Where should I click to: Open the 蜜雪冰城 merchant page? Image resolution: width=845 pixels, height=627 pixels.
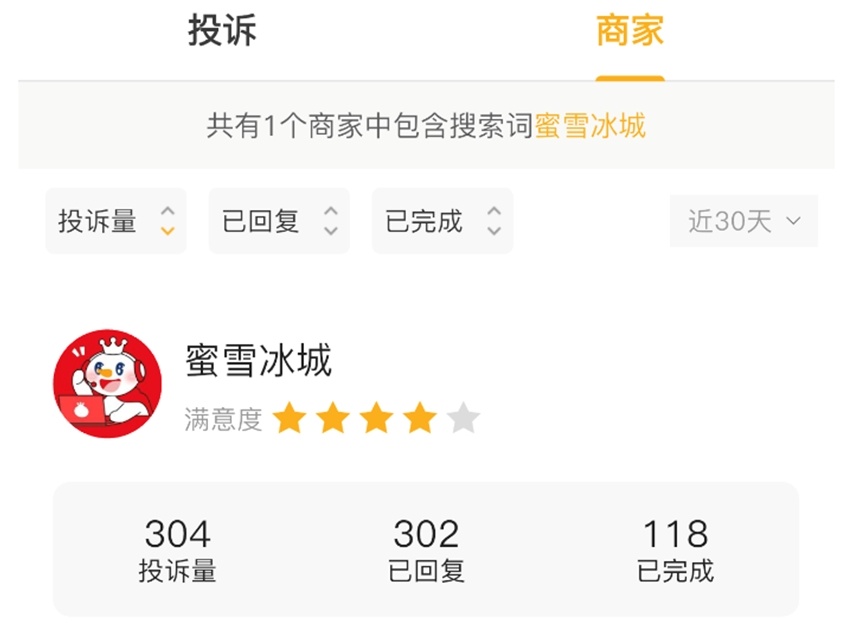pos(258,361)
